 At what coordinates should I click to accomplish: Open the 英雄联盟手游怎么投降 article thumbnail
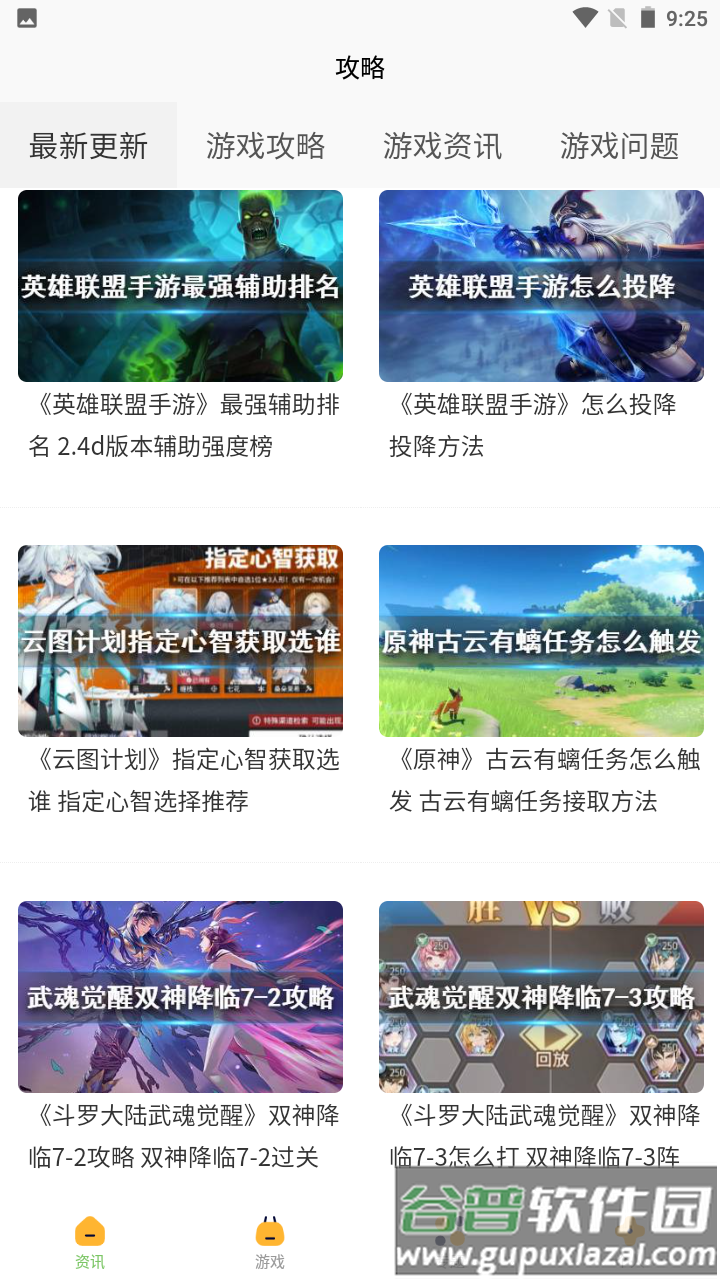[x=541, y=285]
